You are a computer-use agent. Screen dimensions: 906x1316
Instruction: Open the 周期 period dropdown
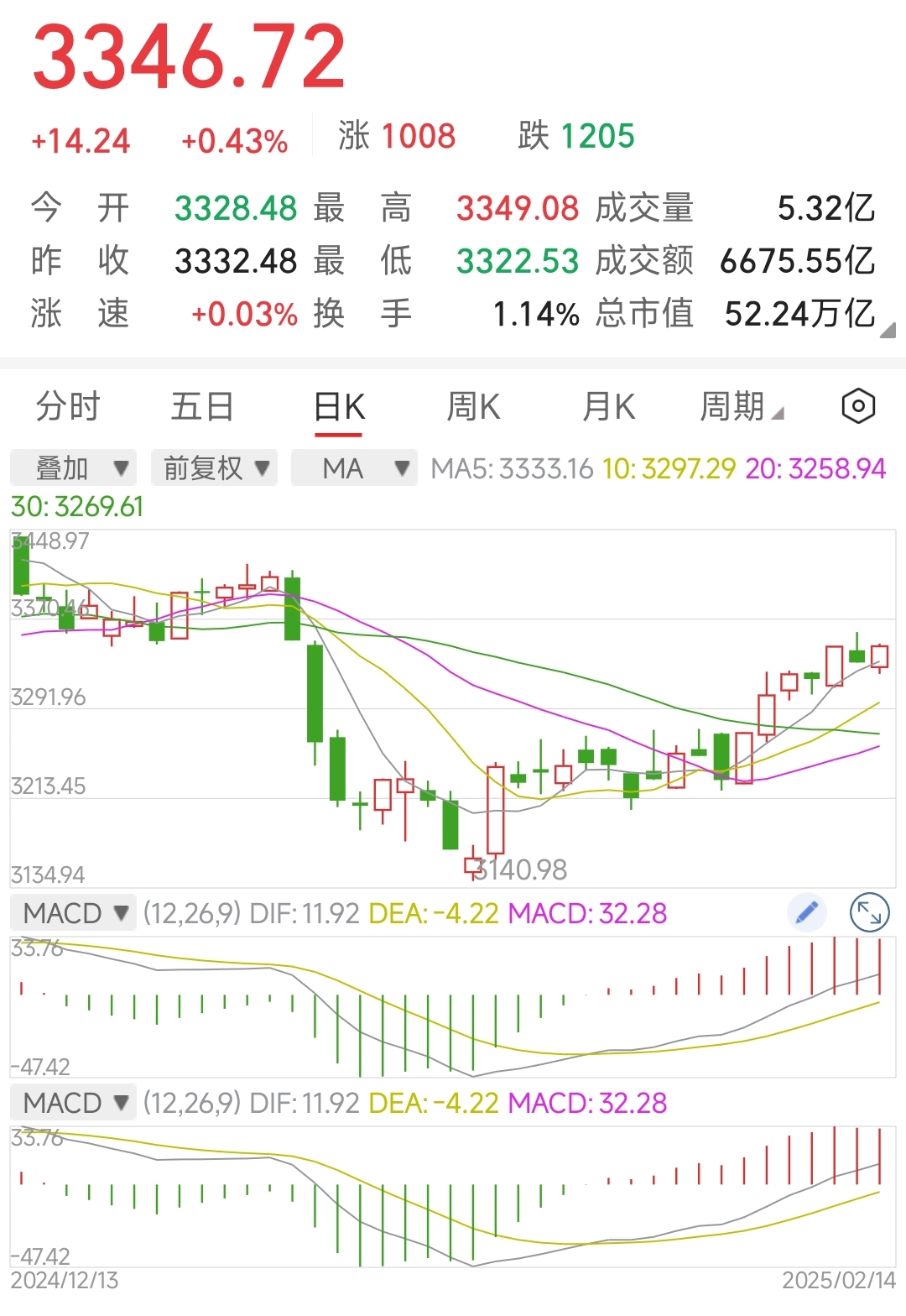click(741, 407)
